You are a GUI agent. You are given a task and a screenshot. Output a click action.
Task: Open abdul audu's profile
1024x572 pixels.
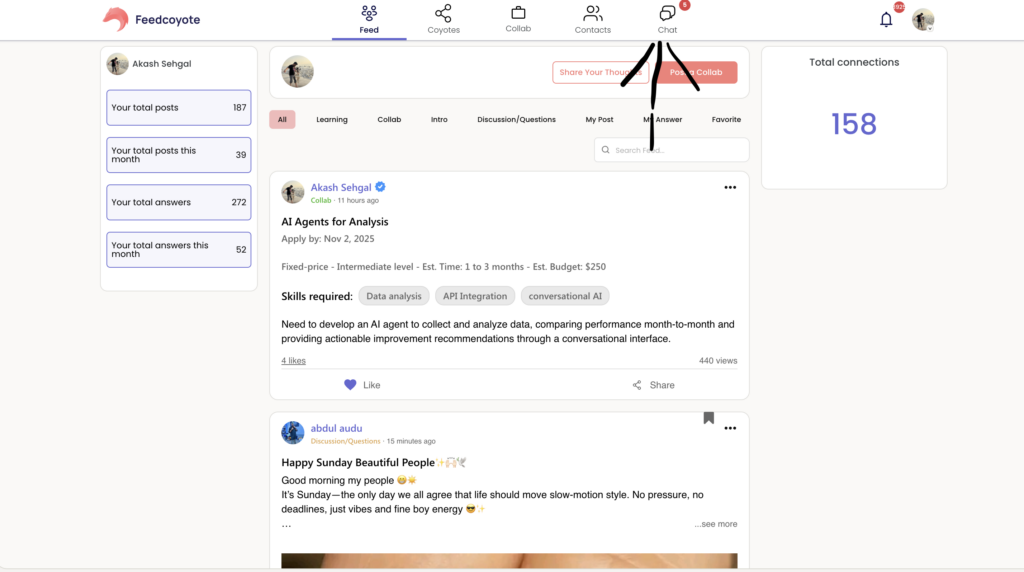coord(336,428)
